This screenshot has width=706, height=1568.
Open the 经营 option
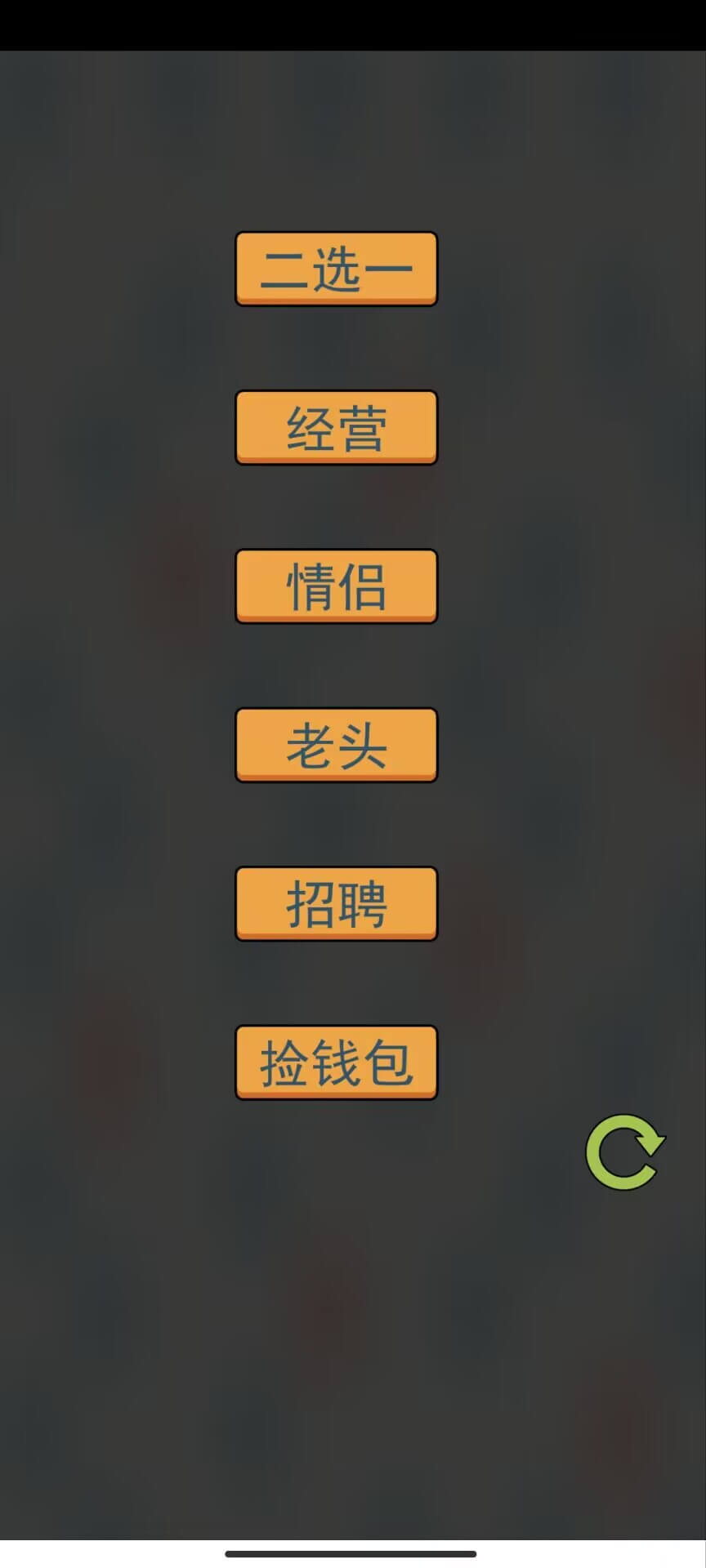(x=336, y=427)
